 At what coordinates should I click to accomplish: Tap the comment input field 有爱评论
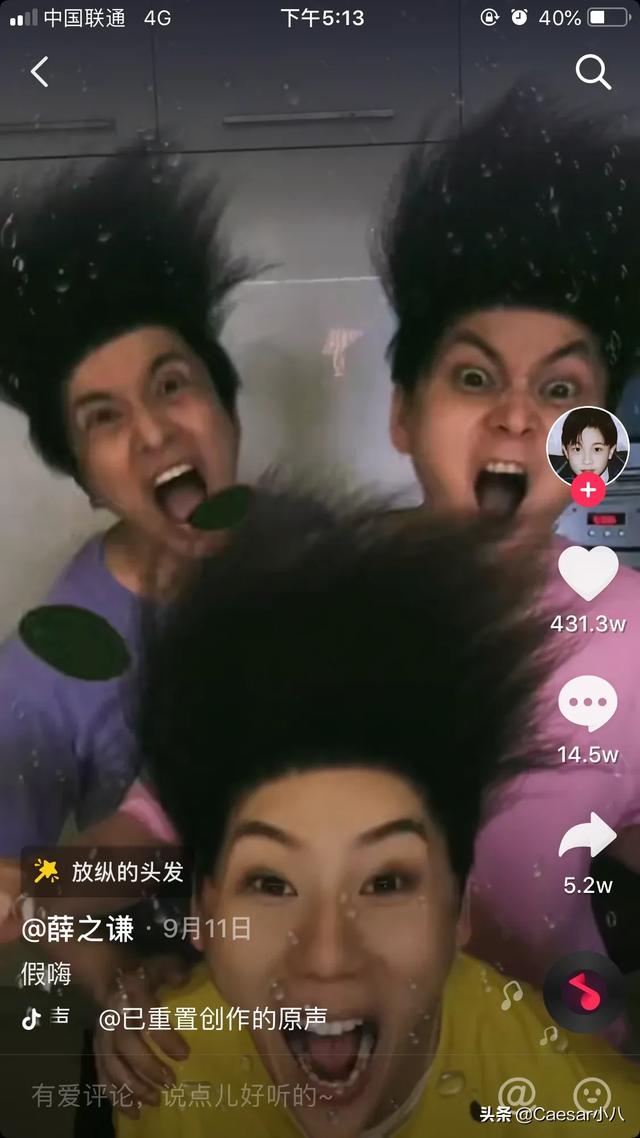pos(181,1095)
